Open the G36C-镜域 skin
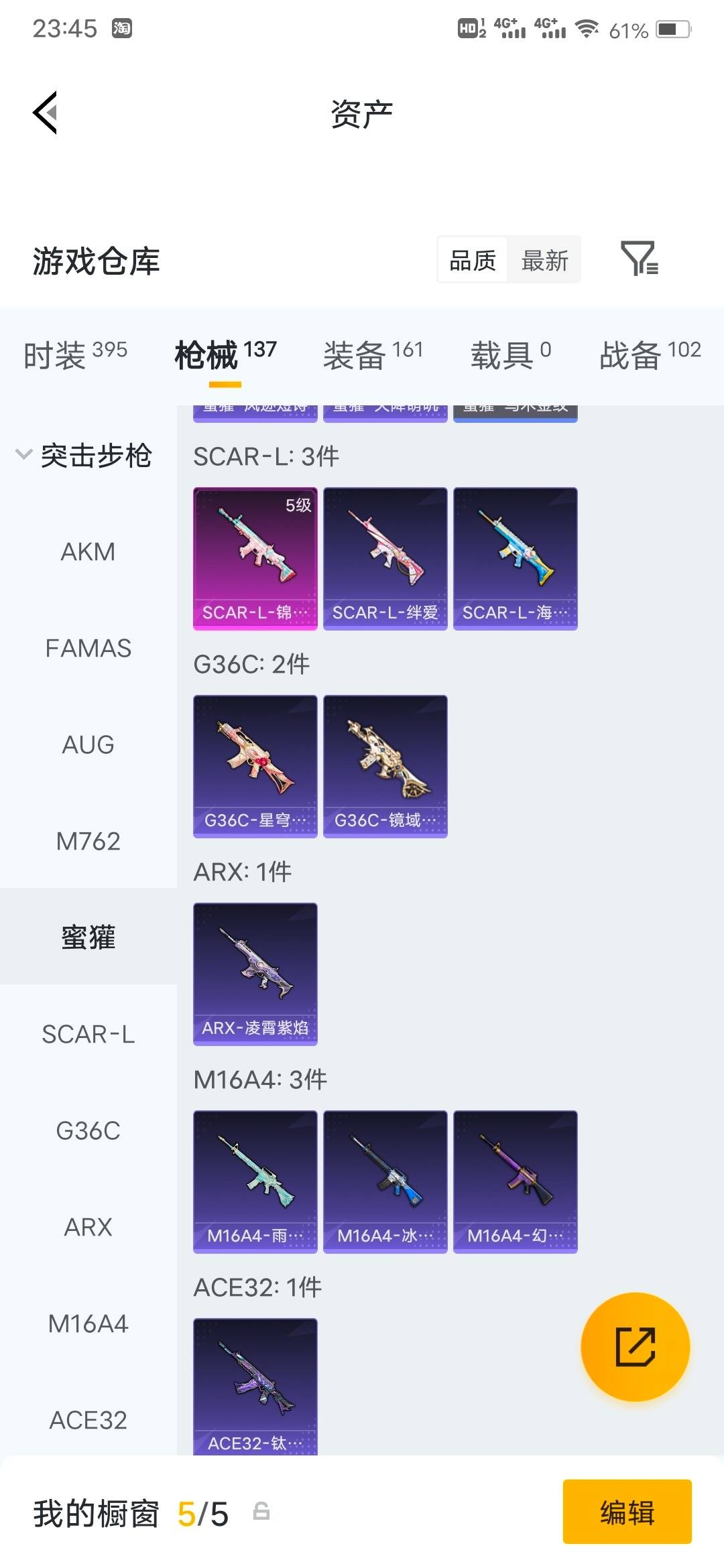 [385, 767]
